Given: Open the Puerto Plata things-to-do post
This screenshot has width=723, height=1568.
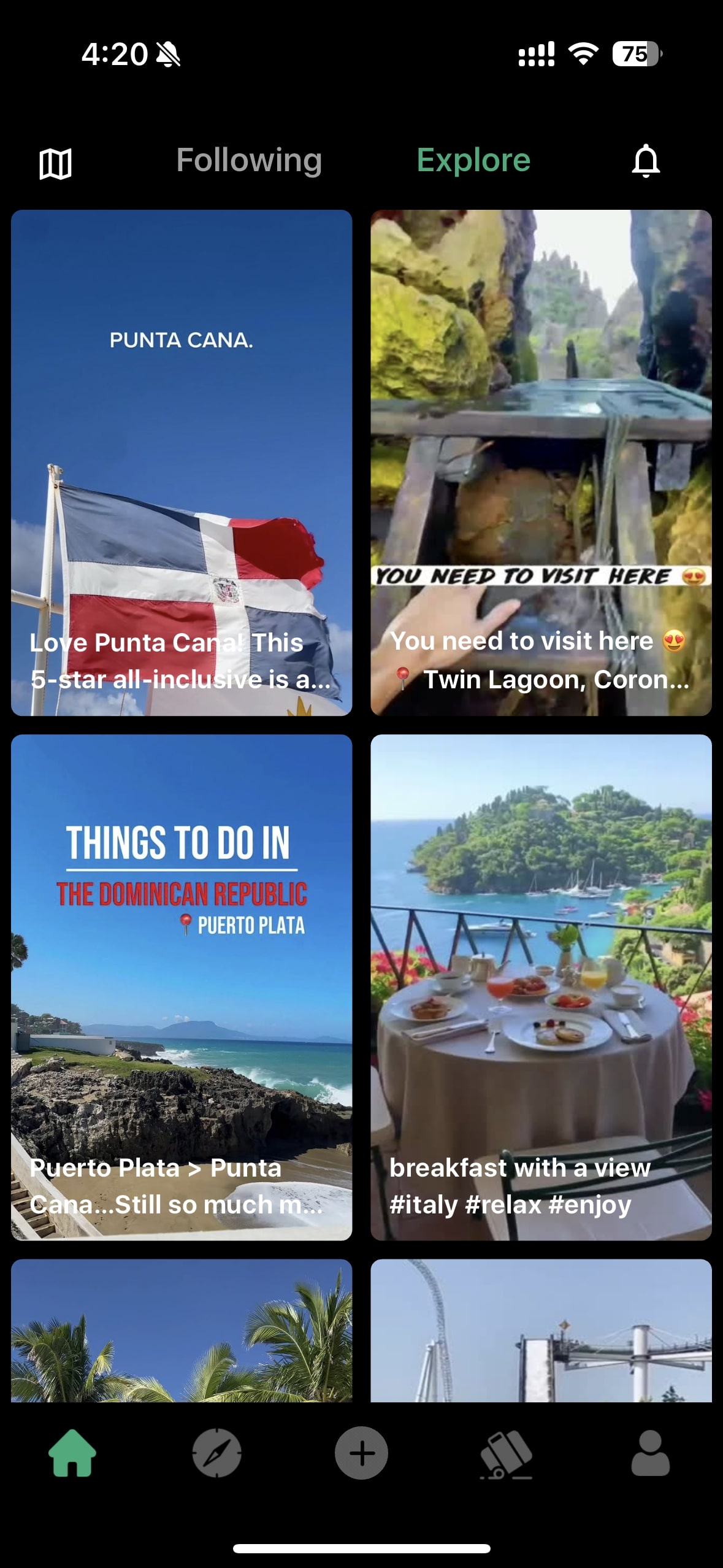Looking at the screenshot, I should coord(182,987).
